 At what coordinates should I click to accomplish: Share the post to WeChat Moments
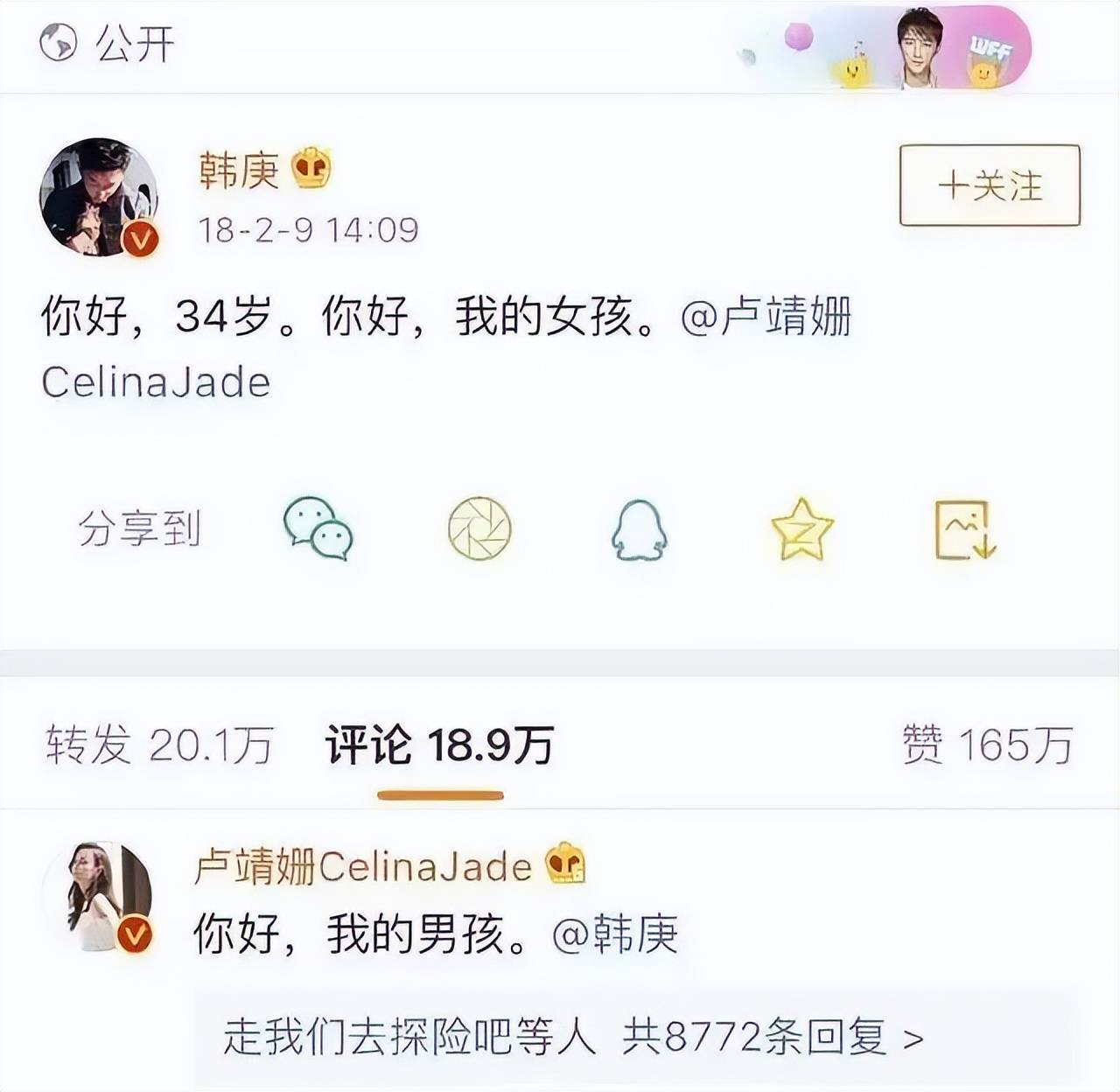click(479, 528)
